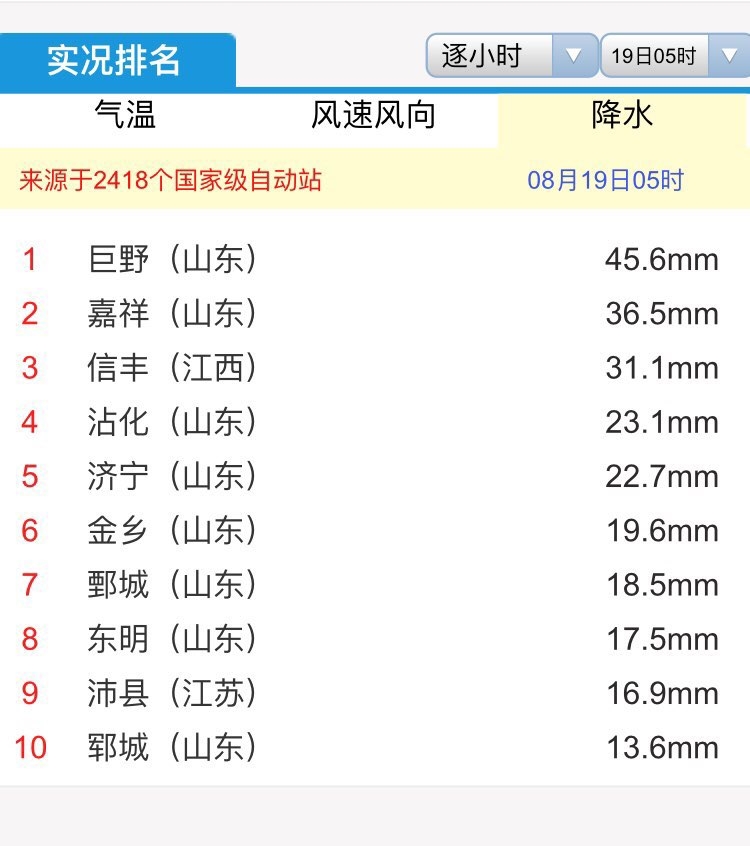Select the 降水 tab
Screen dimensions: 750x846
[x=622, y=115]
